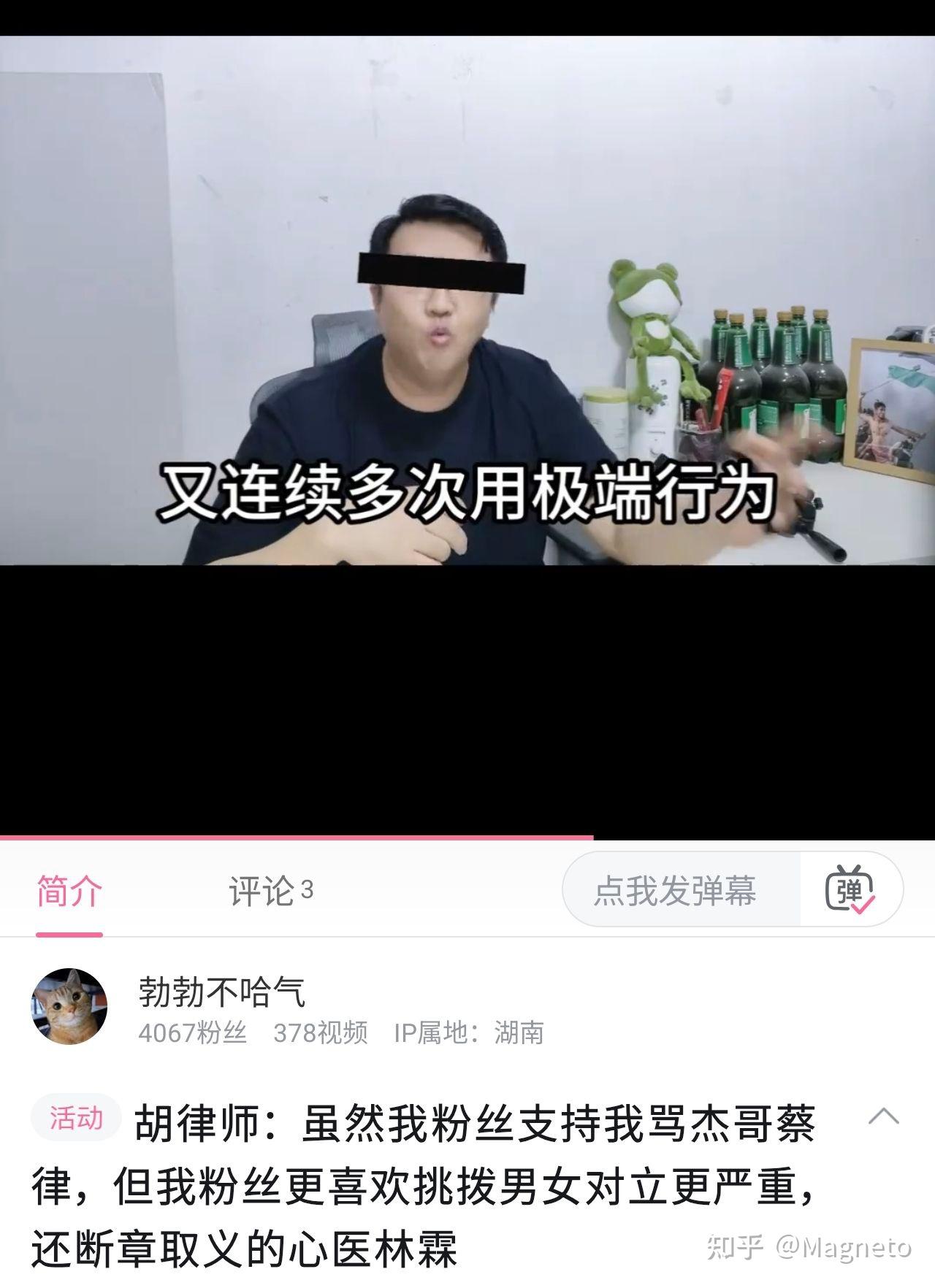This screenshot has height=1288, width=935.
Task: Toggle the danmaku (弹) display icon
Action: click(x=850, y=890)
